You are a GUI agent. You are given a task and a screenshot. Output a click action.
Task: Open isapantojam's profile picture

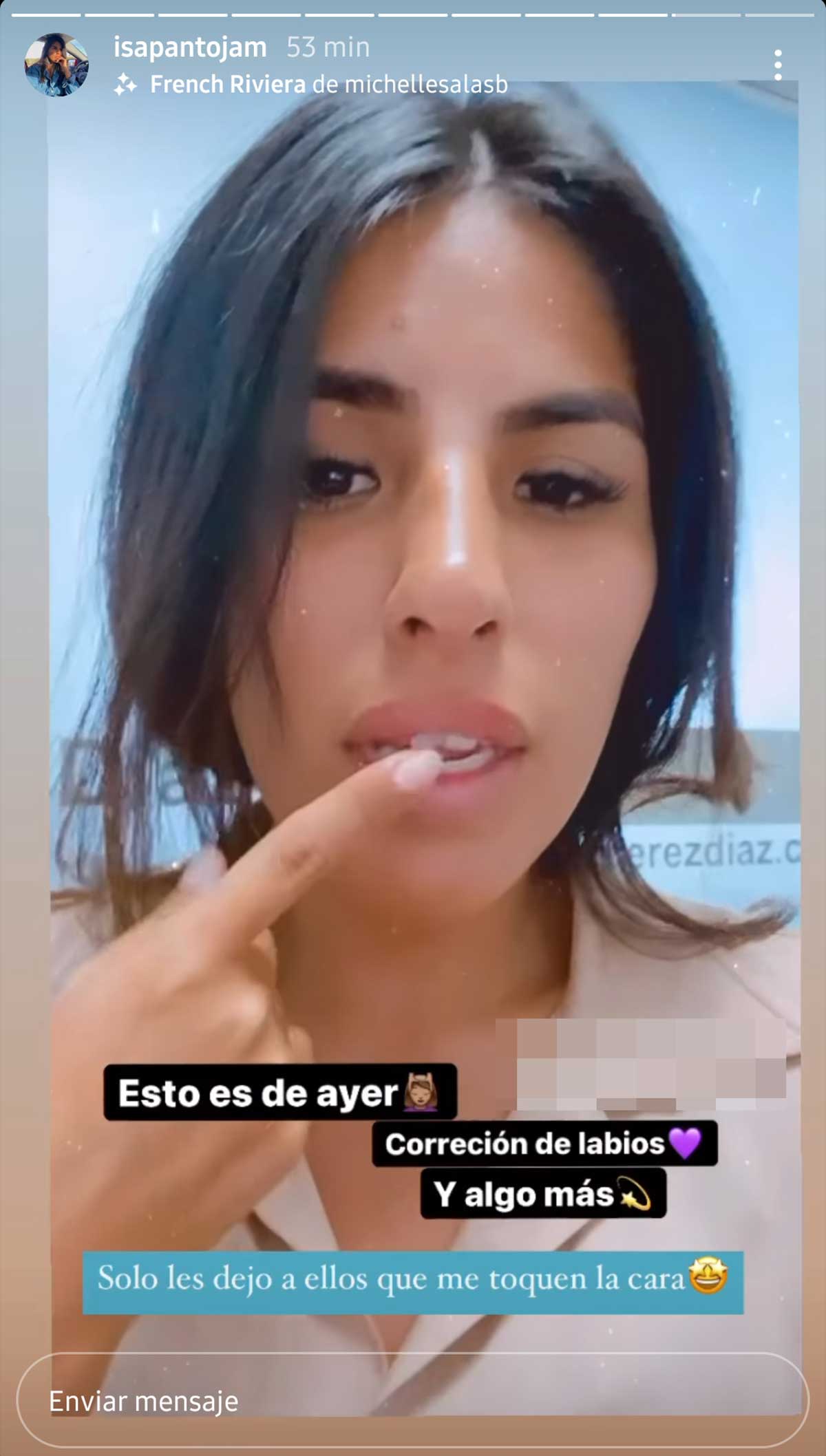tap(56, 65)
